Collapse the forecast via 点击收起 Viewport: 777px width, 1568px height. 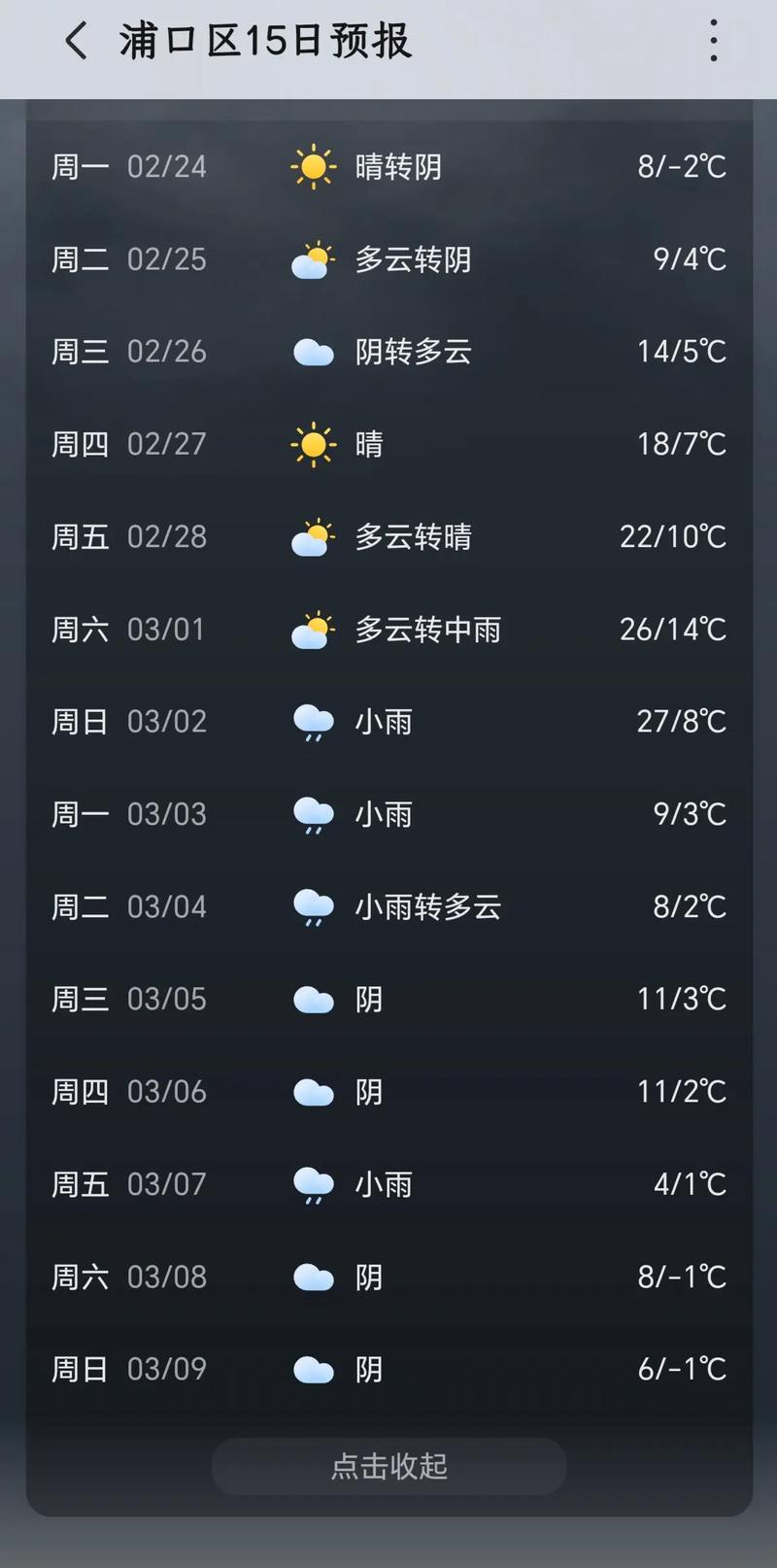click(388, 1467)
